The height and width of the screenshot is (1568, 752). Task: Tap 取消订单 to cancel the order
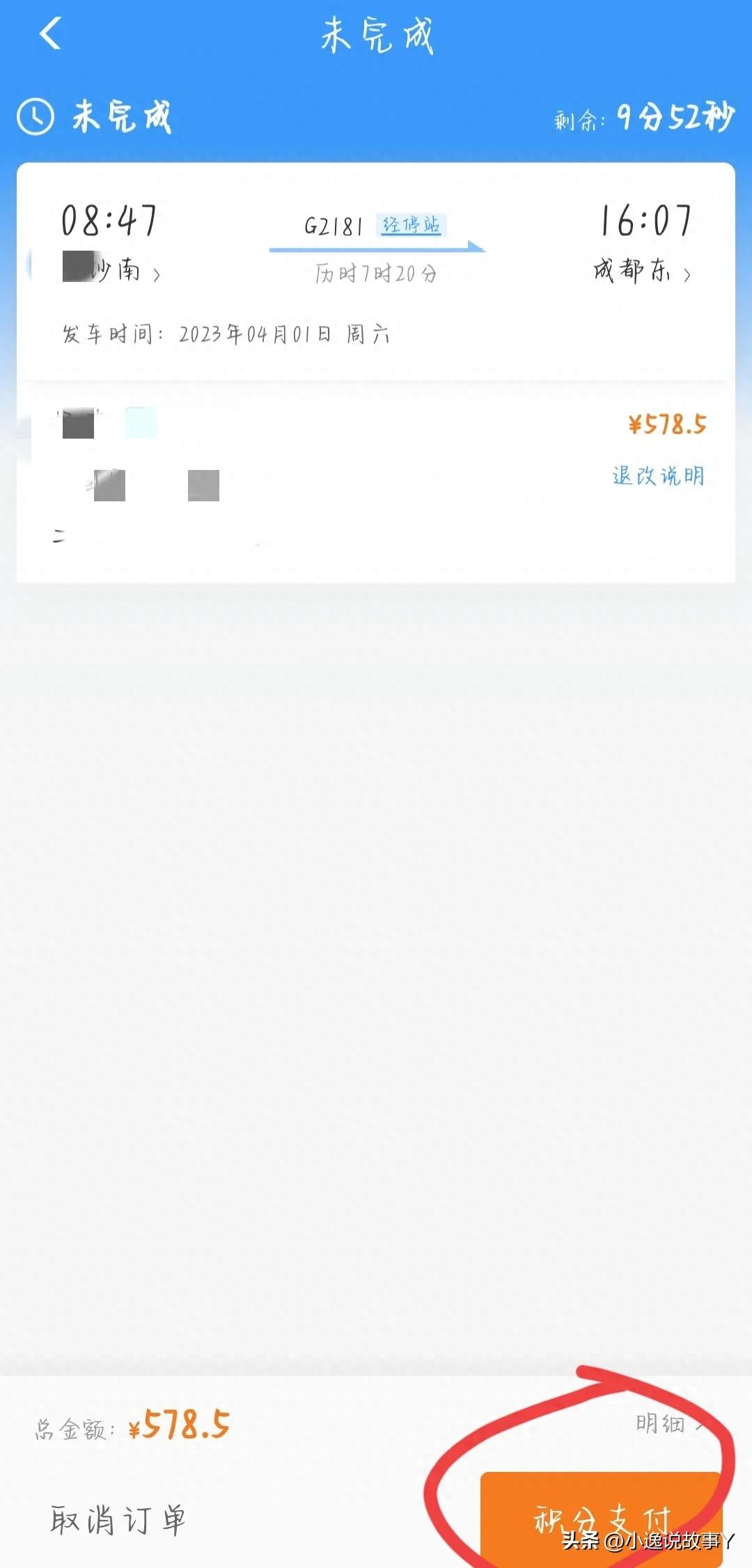tap(118, 1520)
